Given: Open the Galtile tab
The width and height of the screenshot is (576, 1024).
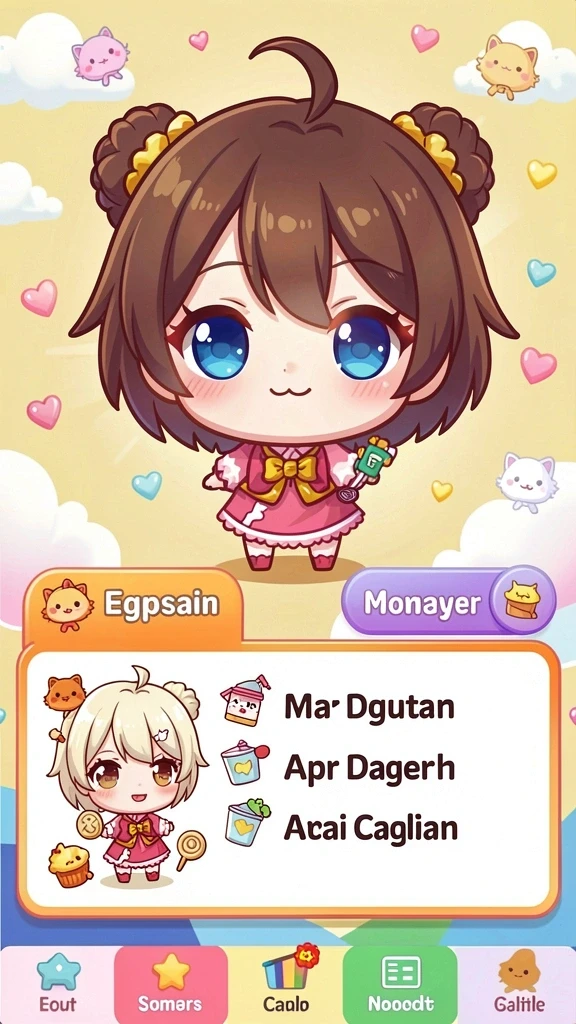Looking at the screenshot, I should [x=517, y=985].
